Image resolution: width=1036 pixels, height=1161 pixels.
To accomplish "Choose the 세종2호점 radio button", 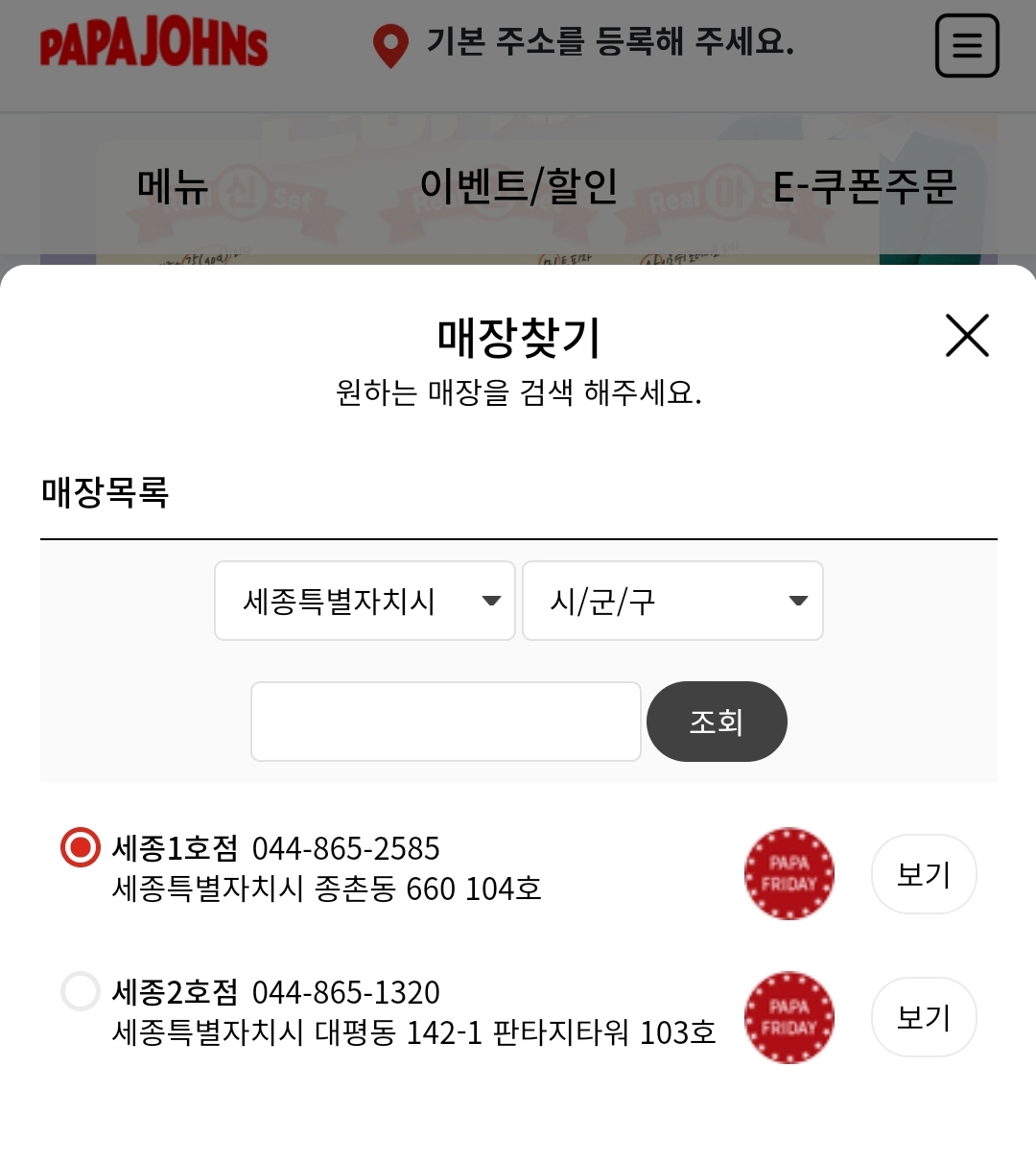I will tap(81, 991).
